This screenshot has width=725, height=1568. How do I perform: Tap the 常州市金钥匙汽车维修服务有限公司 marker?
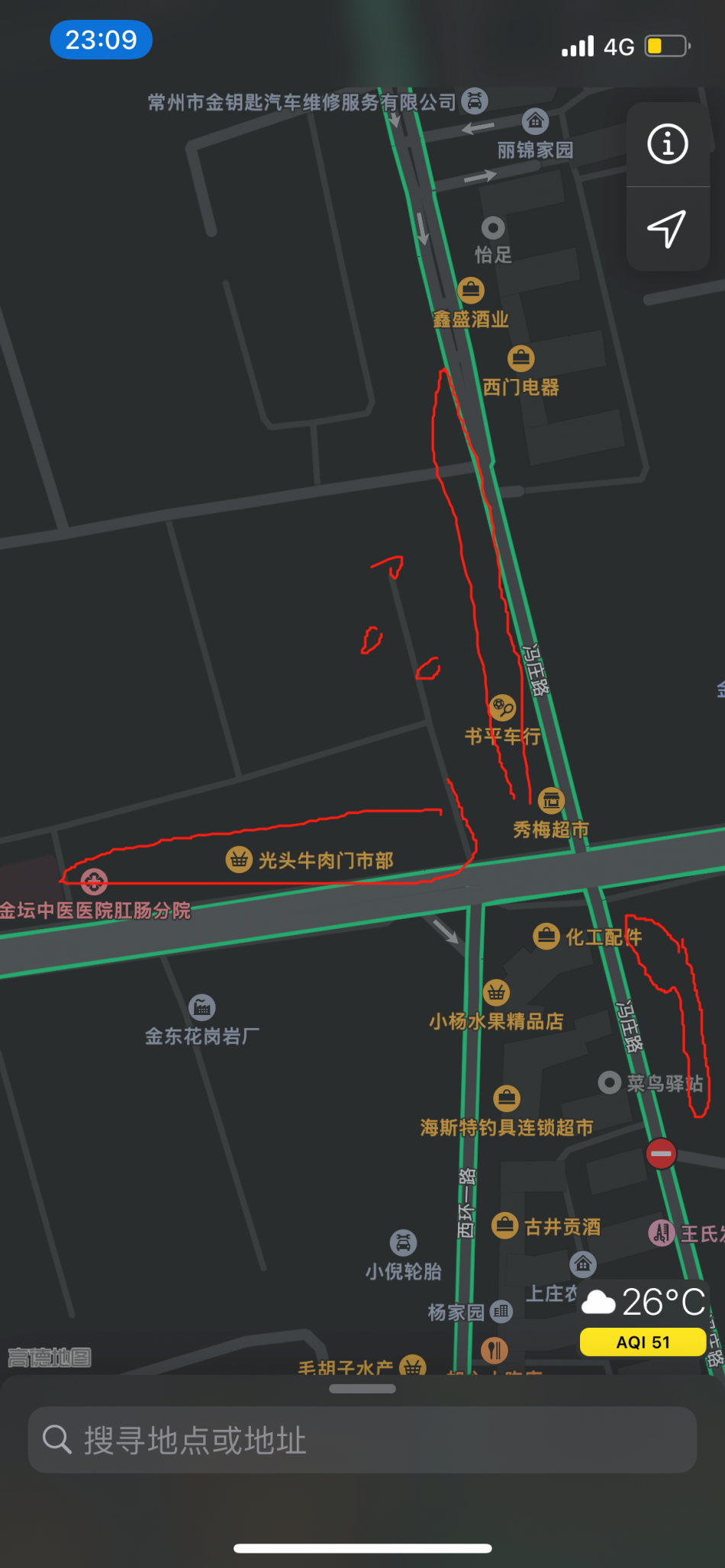coord(475,101)
